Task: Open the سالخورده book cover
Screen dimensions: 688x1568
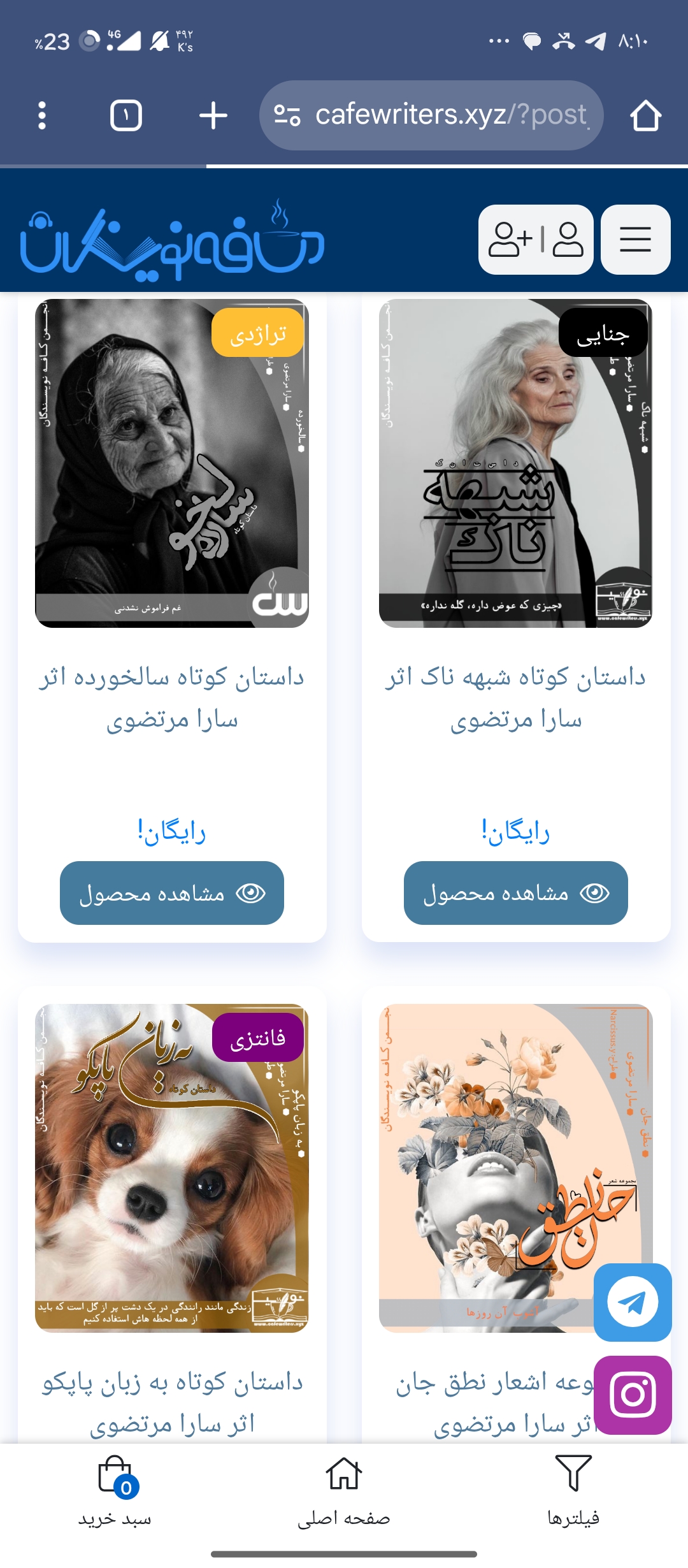Action: point(172,463)
